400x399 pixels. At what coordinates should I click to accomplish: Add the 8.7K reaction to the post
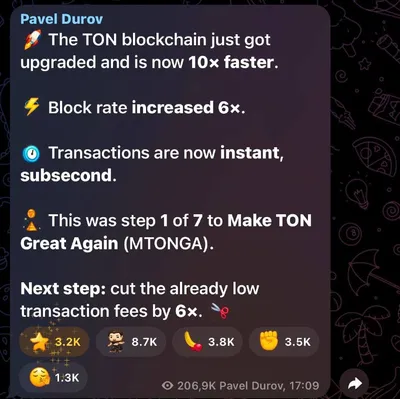tap(131, 342)
